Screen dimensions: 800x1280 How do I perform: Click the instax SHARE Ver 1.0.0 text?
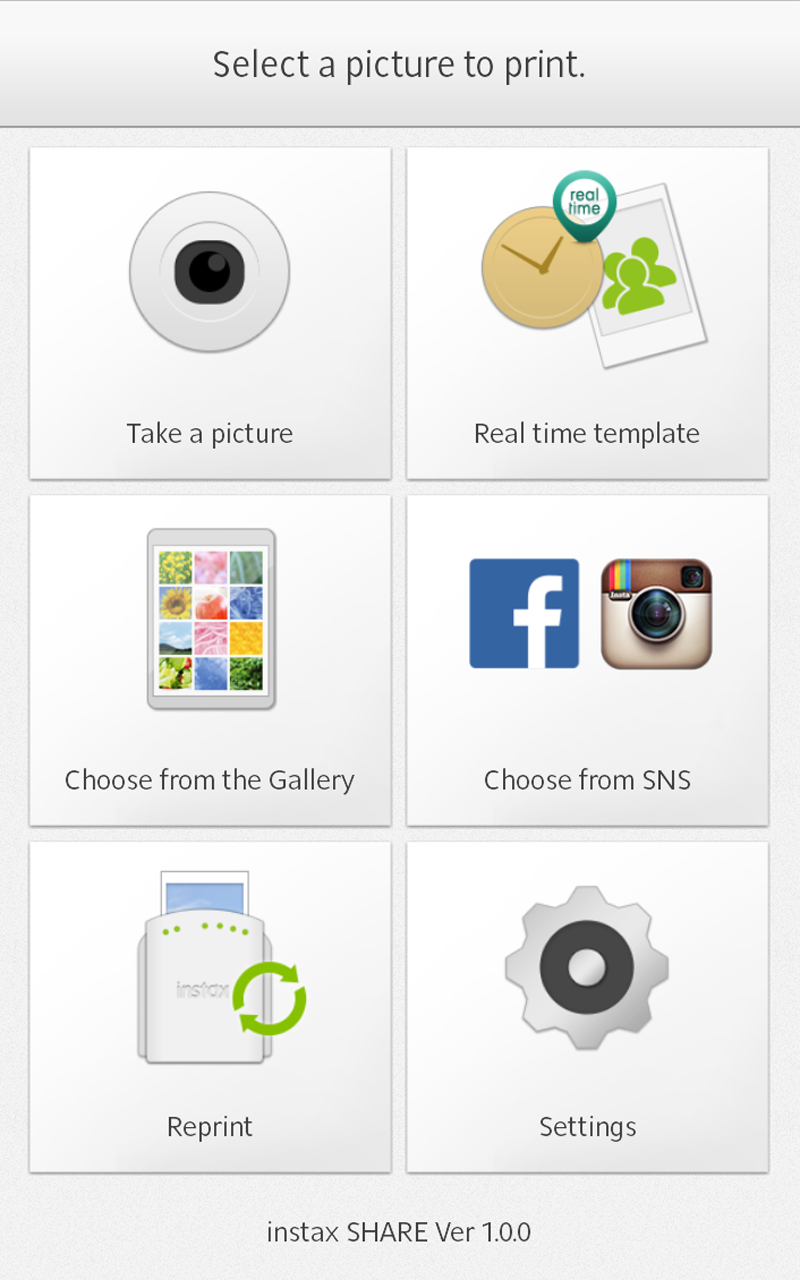399,1233
